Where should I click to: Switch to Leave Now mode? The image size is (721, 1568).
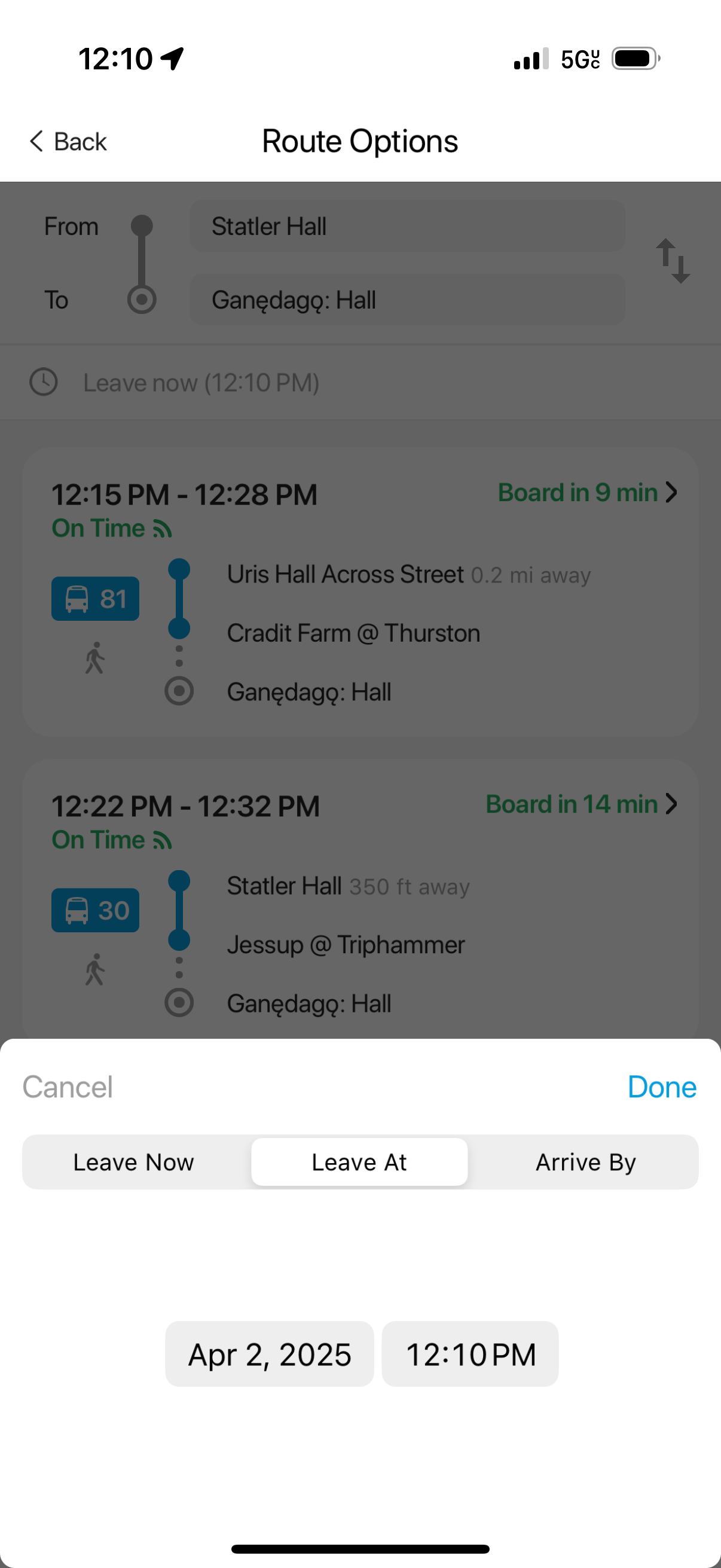133,1161
